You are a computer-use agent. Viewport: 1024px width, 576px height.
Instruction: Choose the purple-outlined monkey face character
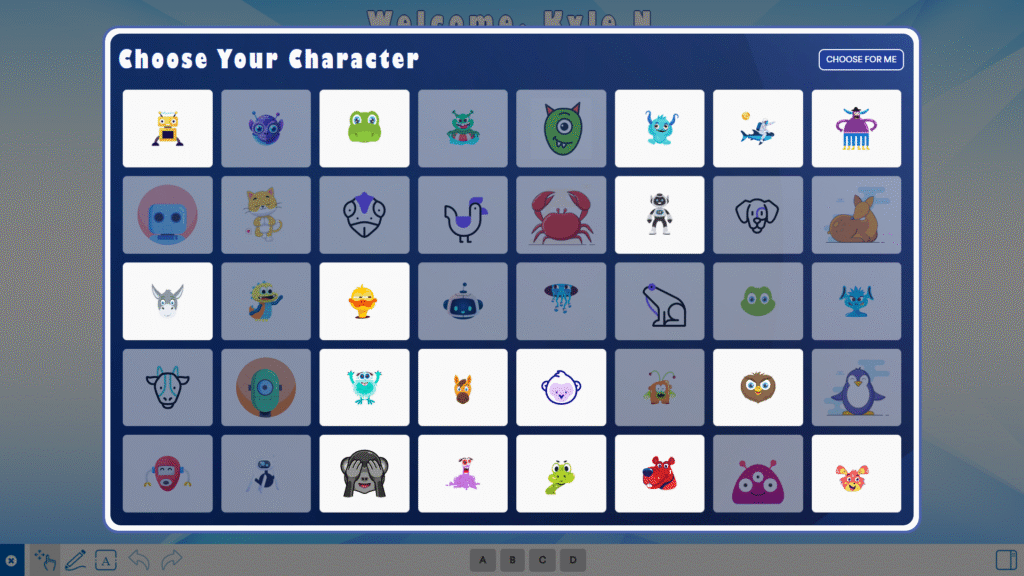(x=560, y=387)
